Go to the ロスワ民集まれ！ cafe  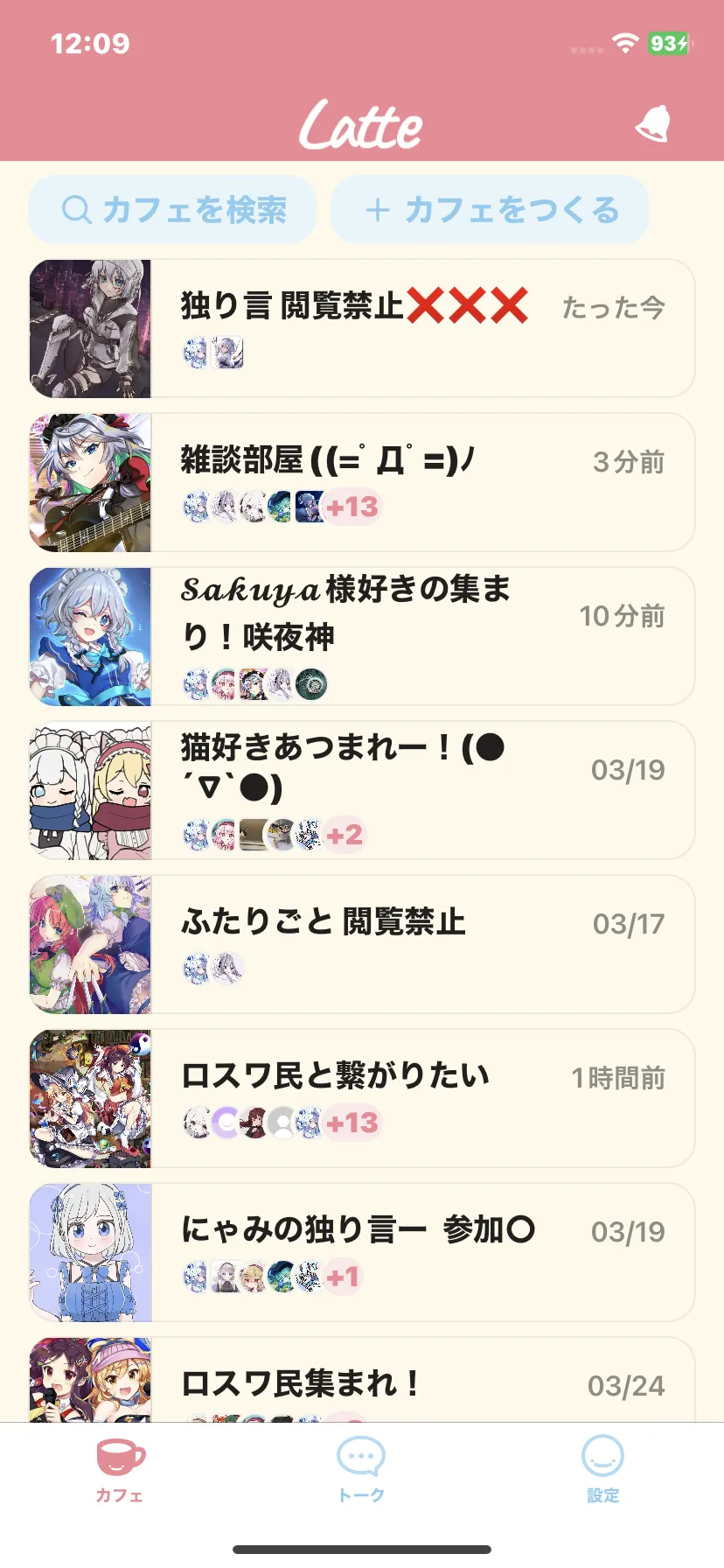362,1382
